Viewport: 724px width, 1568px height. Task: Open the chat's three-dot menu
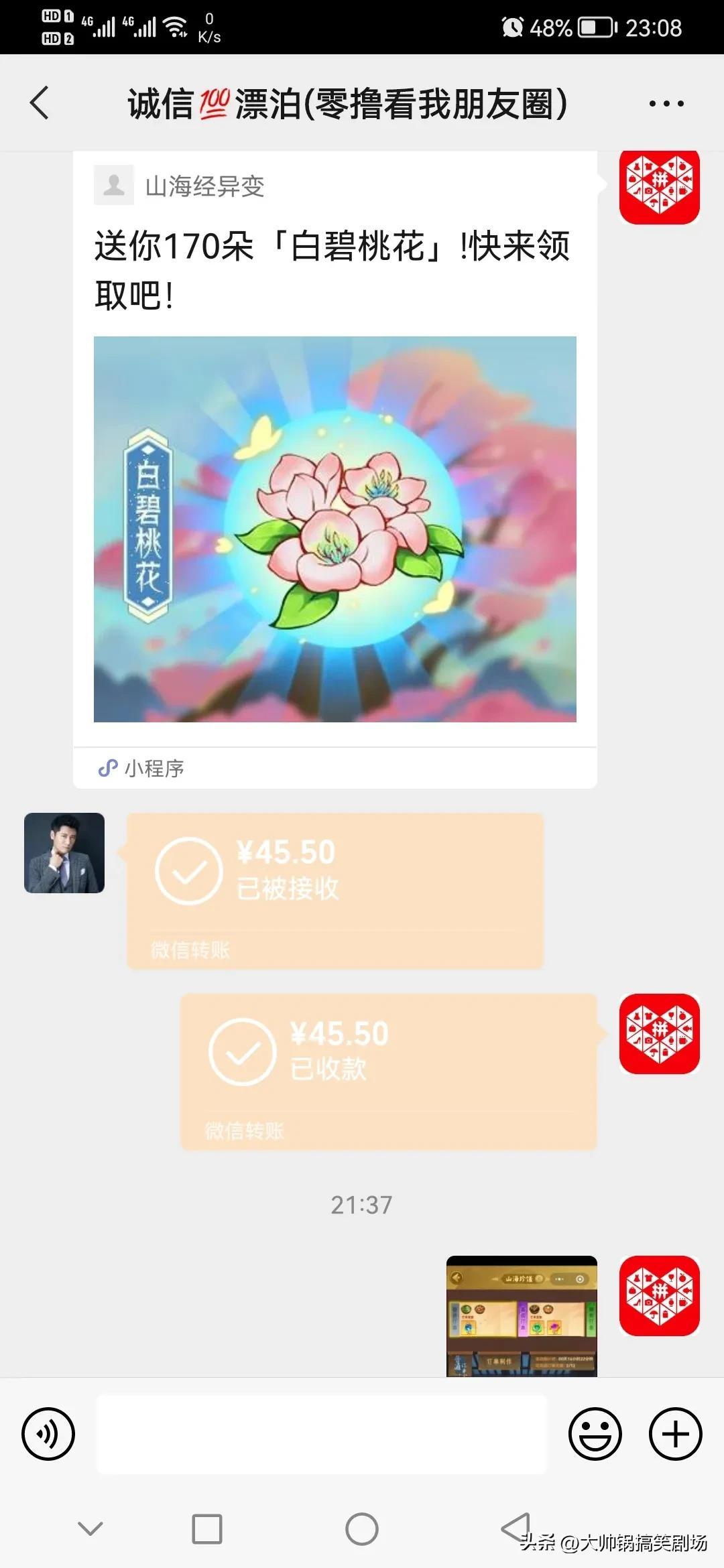(666, 104)
